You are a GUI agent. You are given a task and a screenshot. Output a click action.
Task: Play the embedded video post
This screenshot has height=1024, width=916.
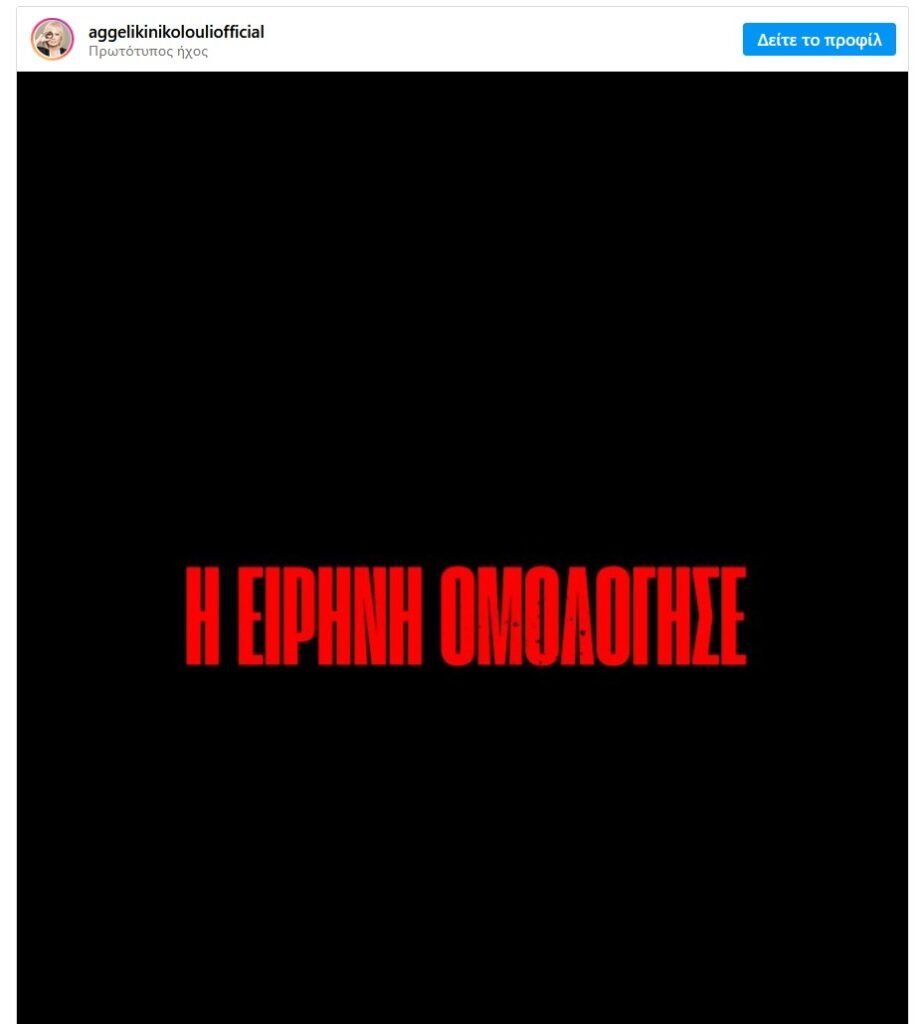pos(462,548)
